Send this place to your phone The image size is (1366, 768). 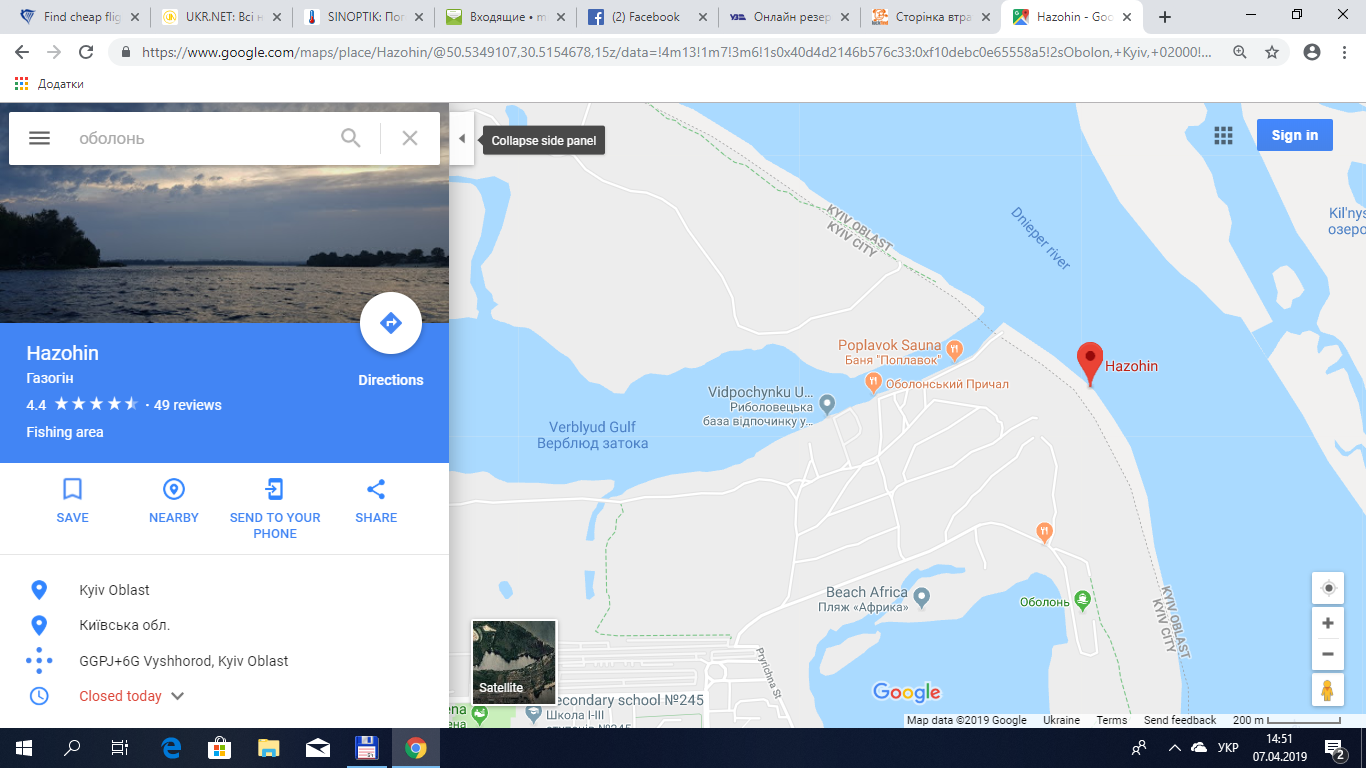click(275, 507)
